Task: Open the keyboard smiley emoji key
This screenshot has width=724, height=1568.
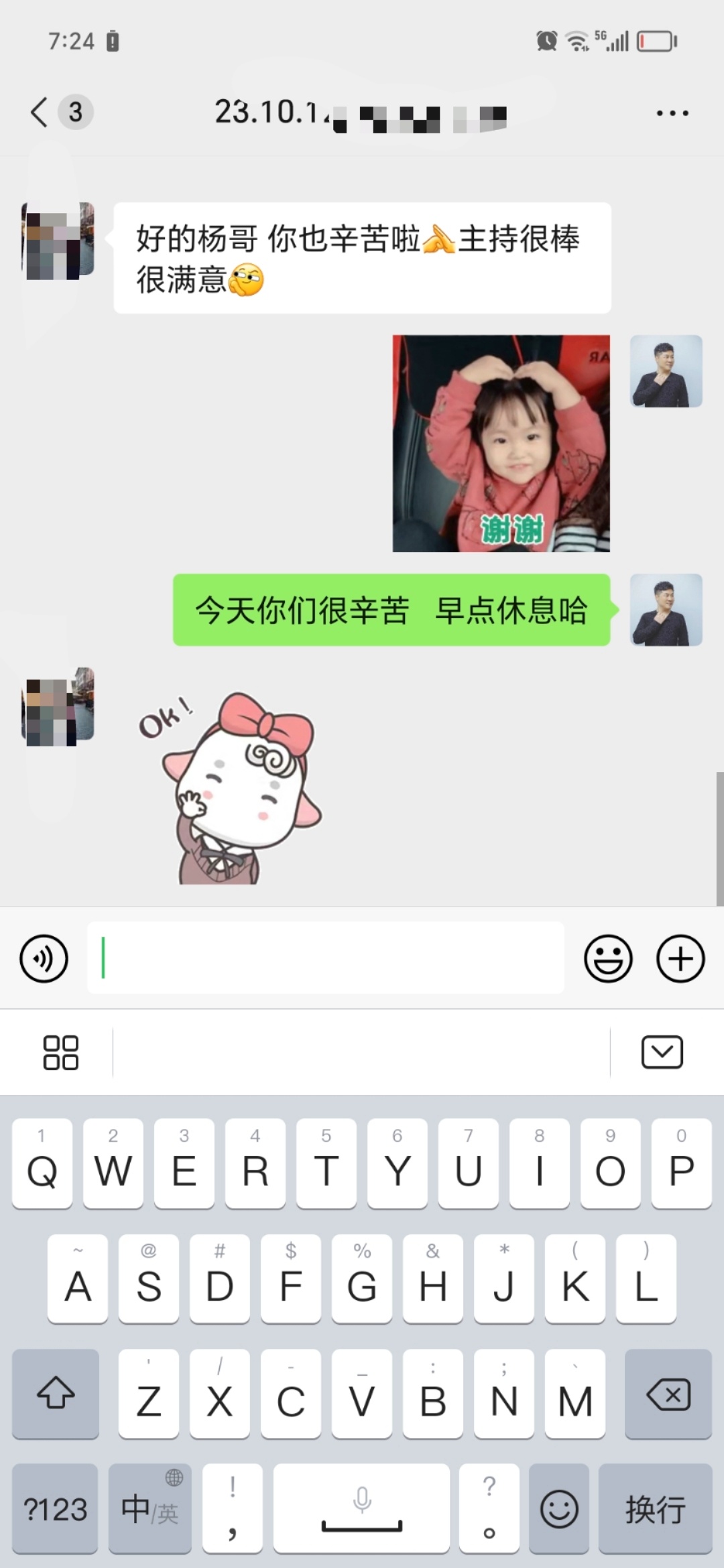Action: pos(558,1509)
